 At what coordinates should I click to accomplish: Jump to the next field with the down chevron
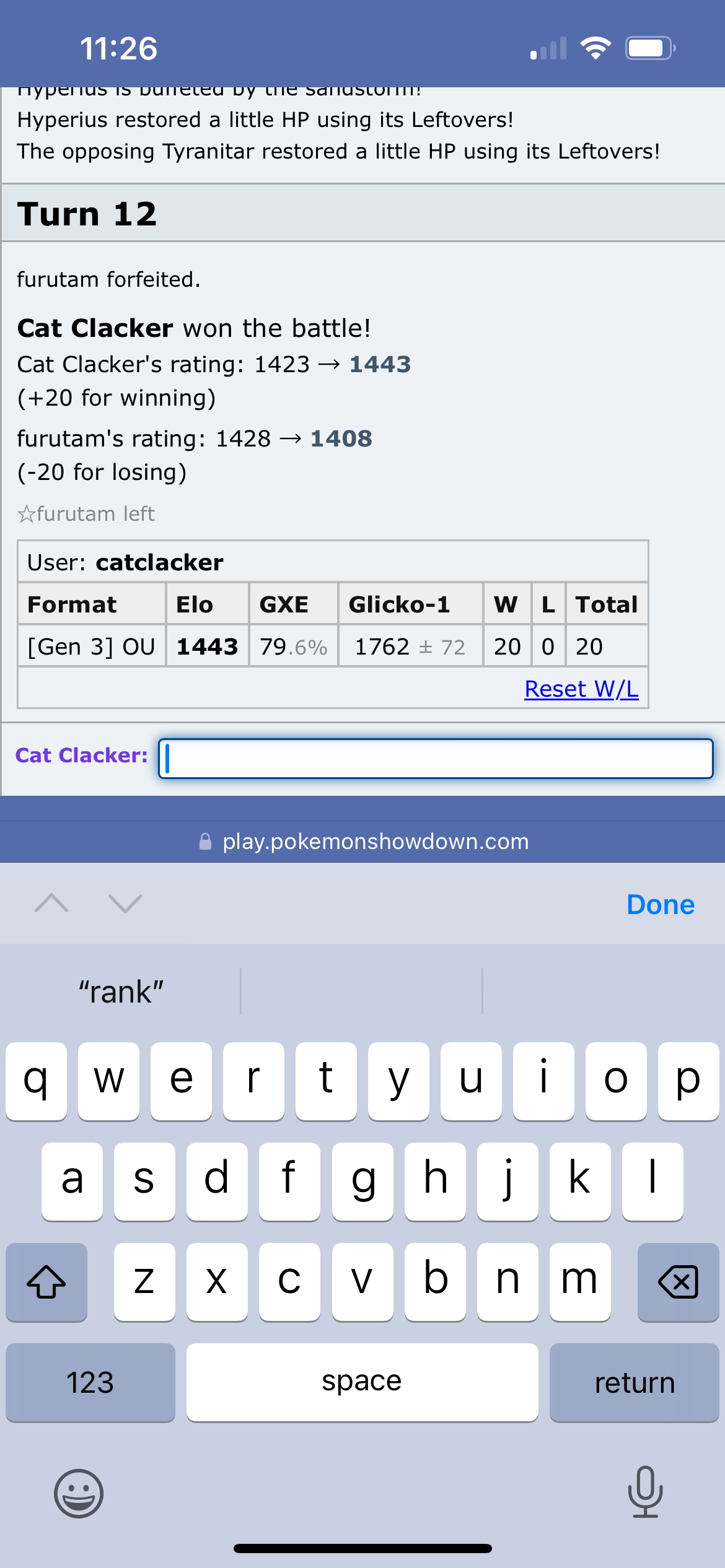125,904
